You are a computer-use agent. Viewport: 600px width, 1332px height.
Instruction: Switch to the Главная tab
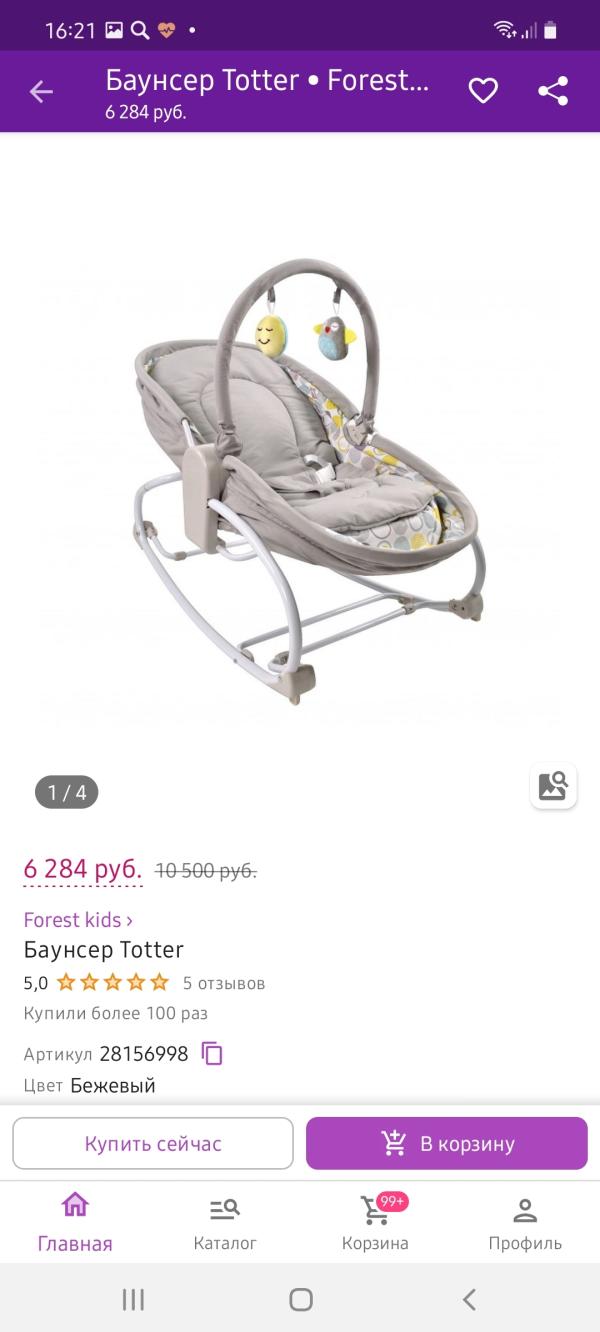(x=75, y=1223)
